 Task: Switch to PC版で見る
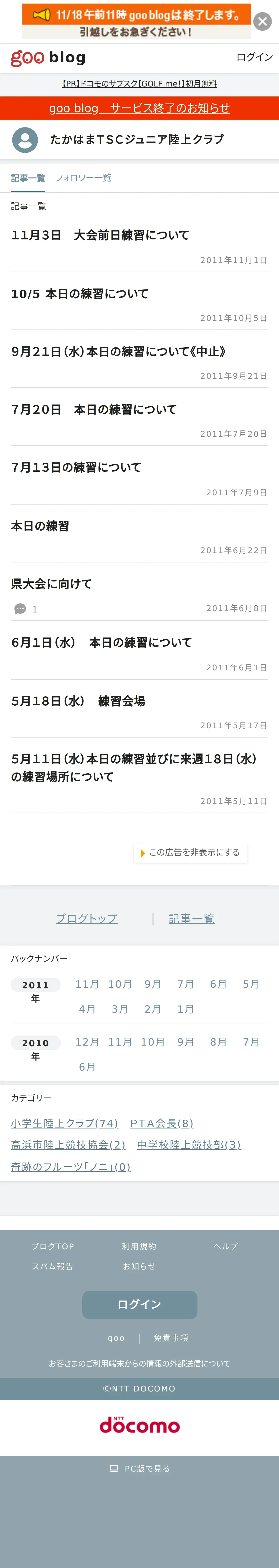139,1469
